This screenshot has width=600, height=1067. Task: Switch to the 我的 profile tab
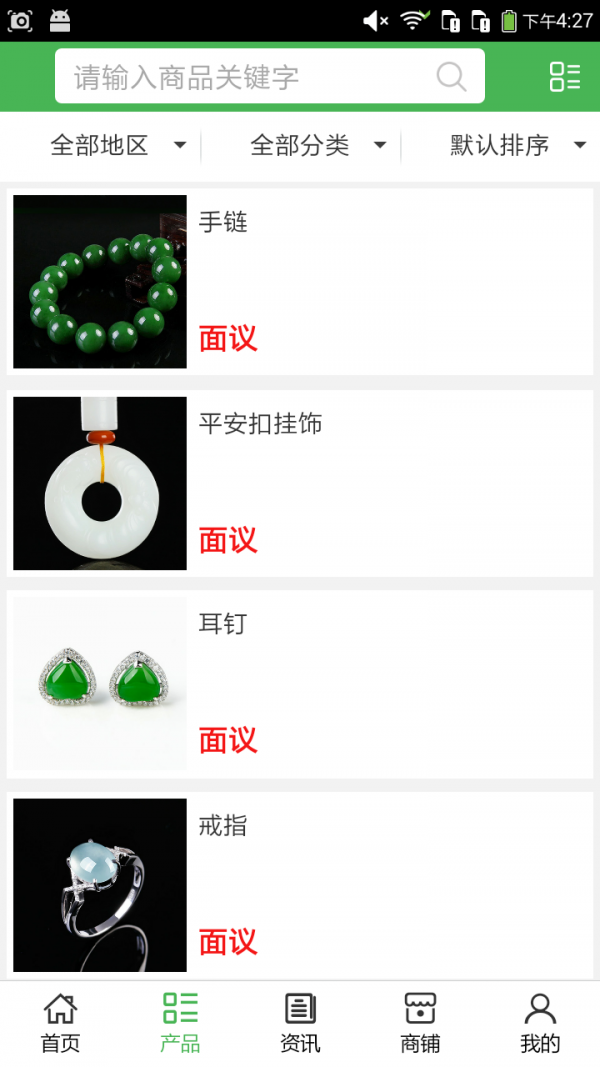[540, 1023]
